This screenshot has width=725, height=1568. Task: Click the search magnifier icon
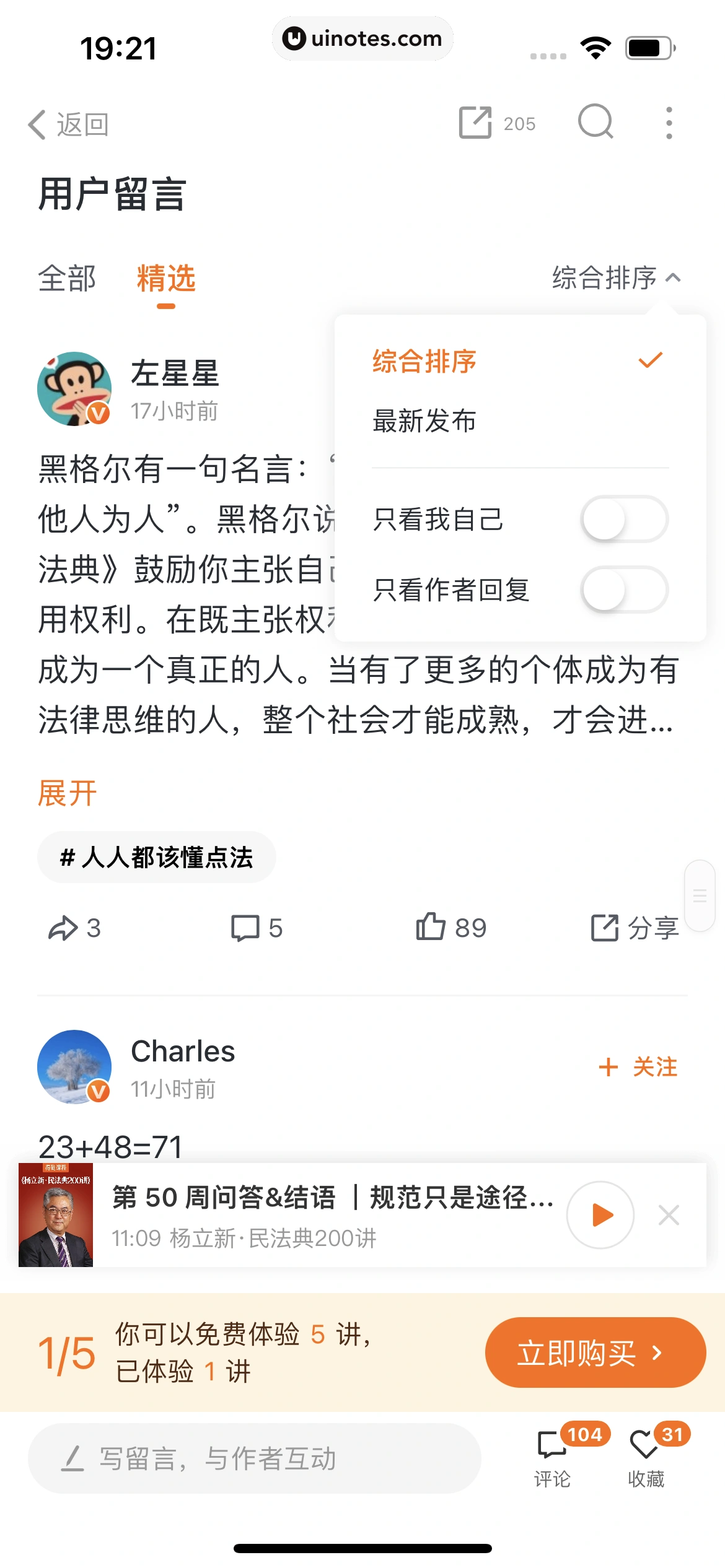[x=595, y=123]
